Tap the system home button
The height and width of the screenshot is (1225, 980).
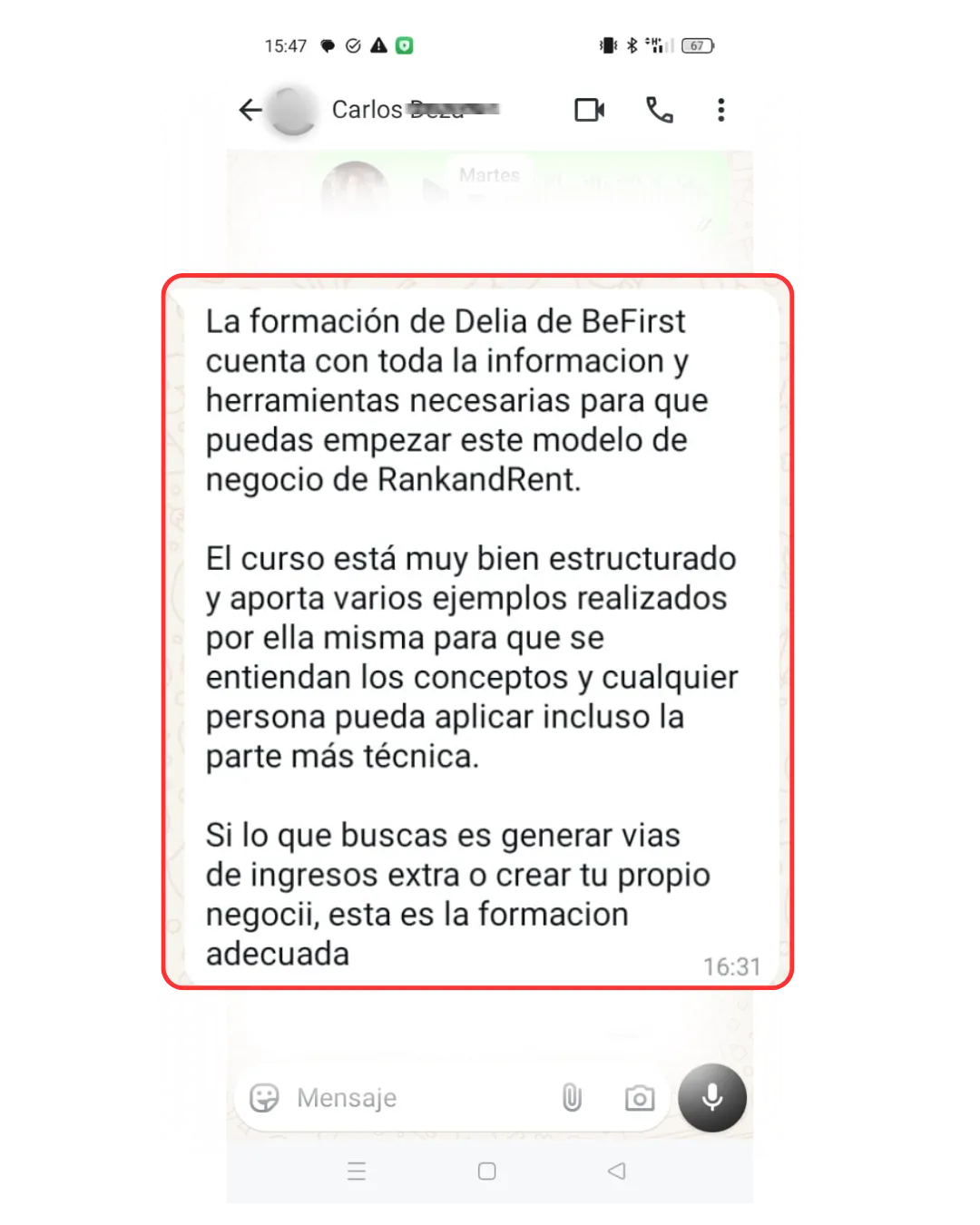[x=487, y=1171]
